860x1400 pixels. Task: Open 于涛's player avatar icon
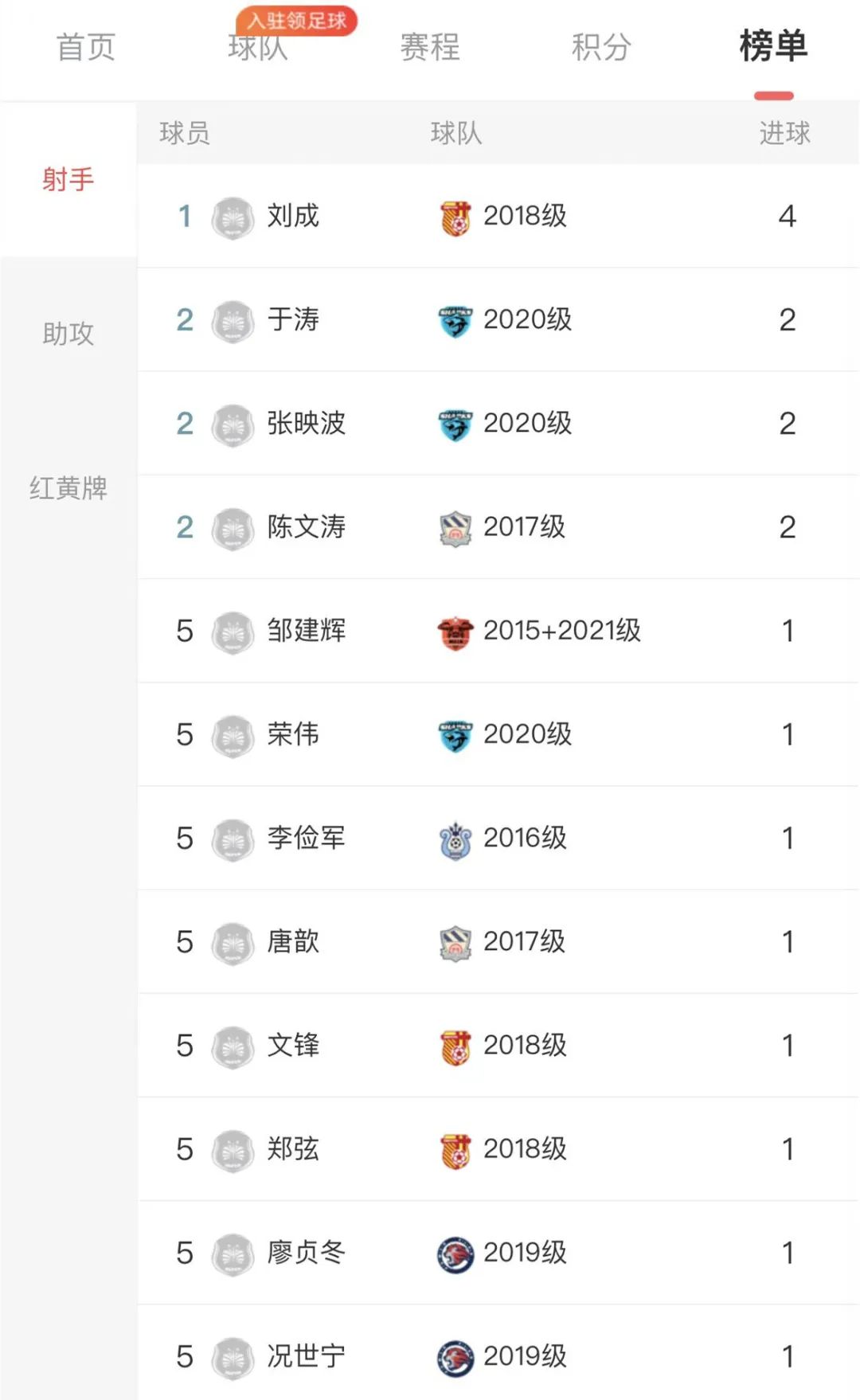pyautogui.click(x=232, y=320)
